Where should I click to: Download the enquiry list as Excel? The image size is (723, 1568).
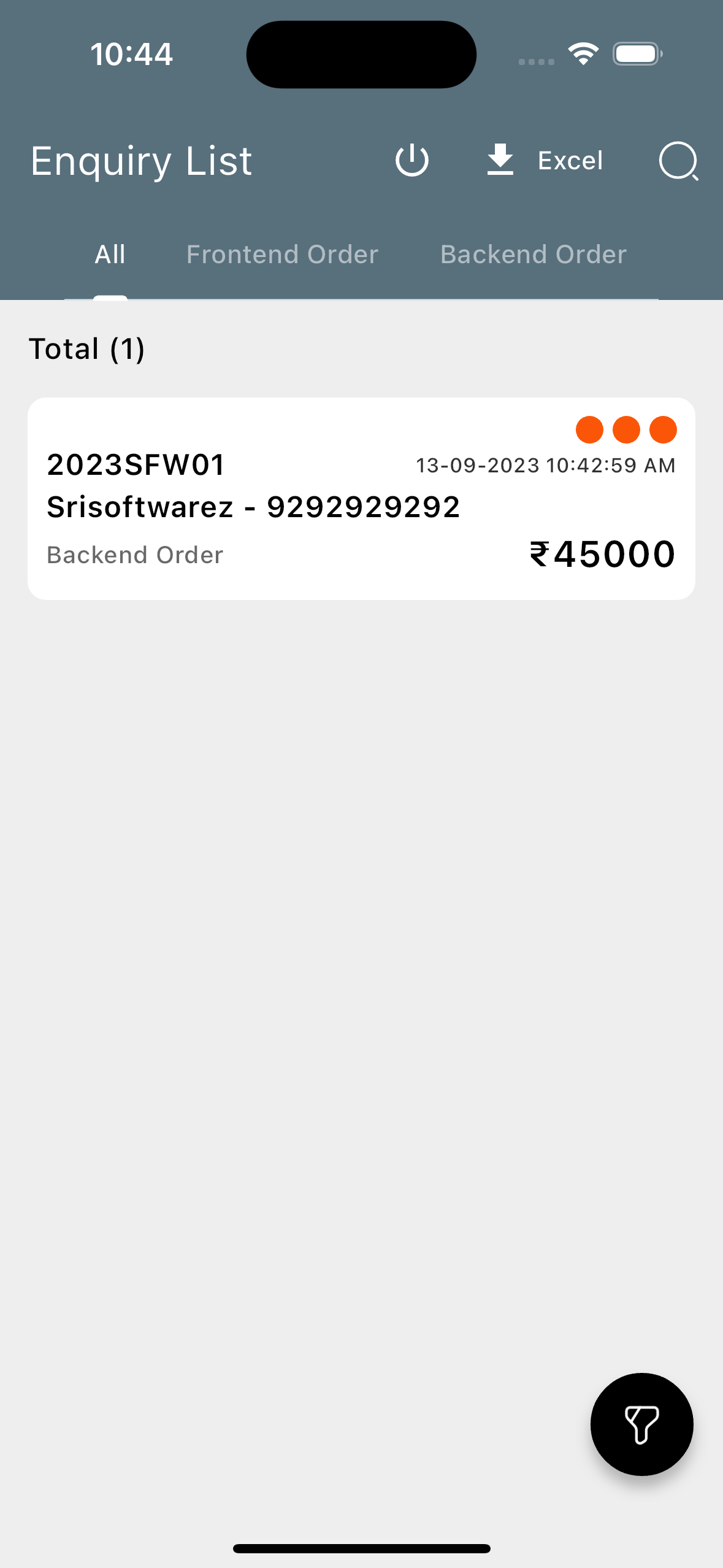(544, 161)
